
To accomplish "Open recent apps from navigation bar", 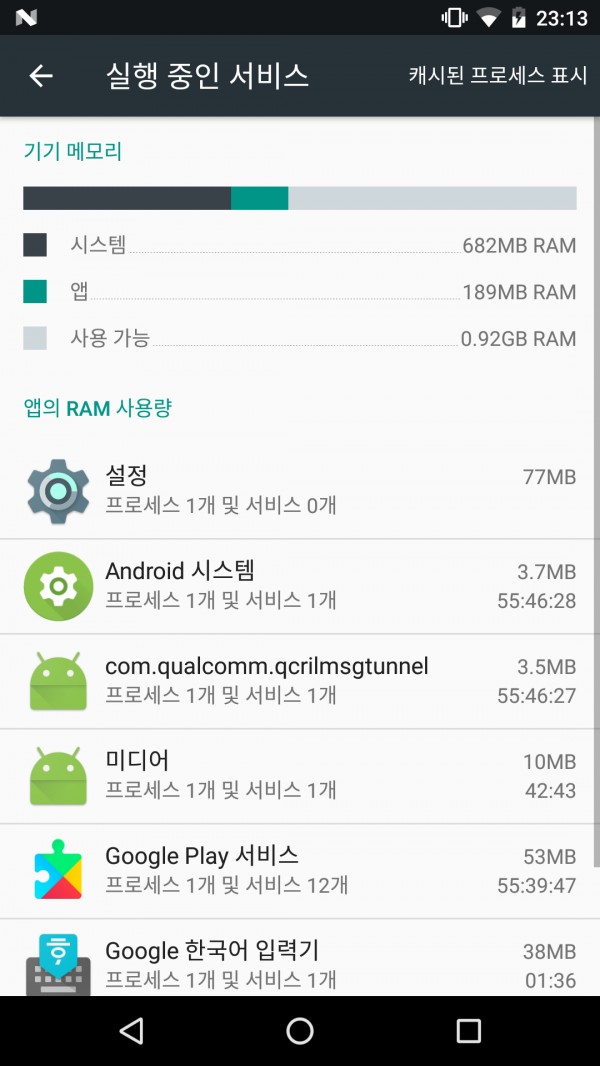I will click(468, 1031).
